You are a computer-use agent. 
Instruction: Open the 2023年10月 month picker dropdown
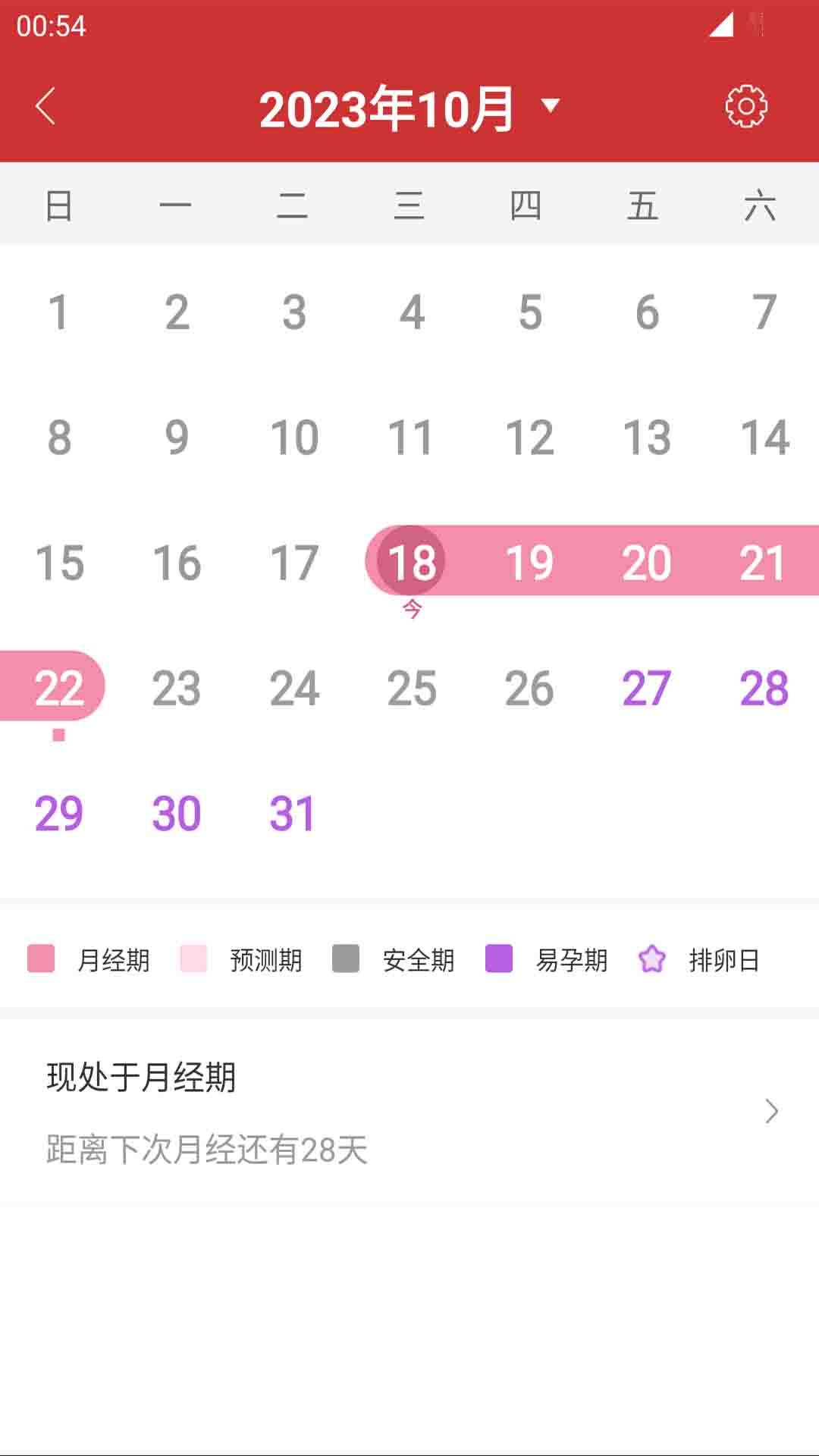[x=409, y=108]
